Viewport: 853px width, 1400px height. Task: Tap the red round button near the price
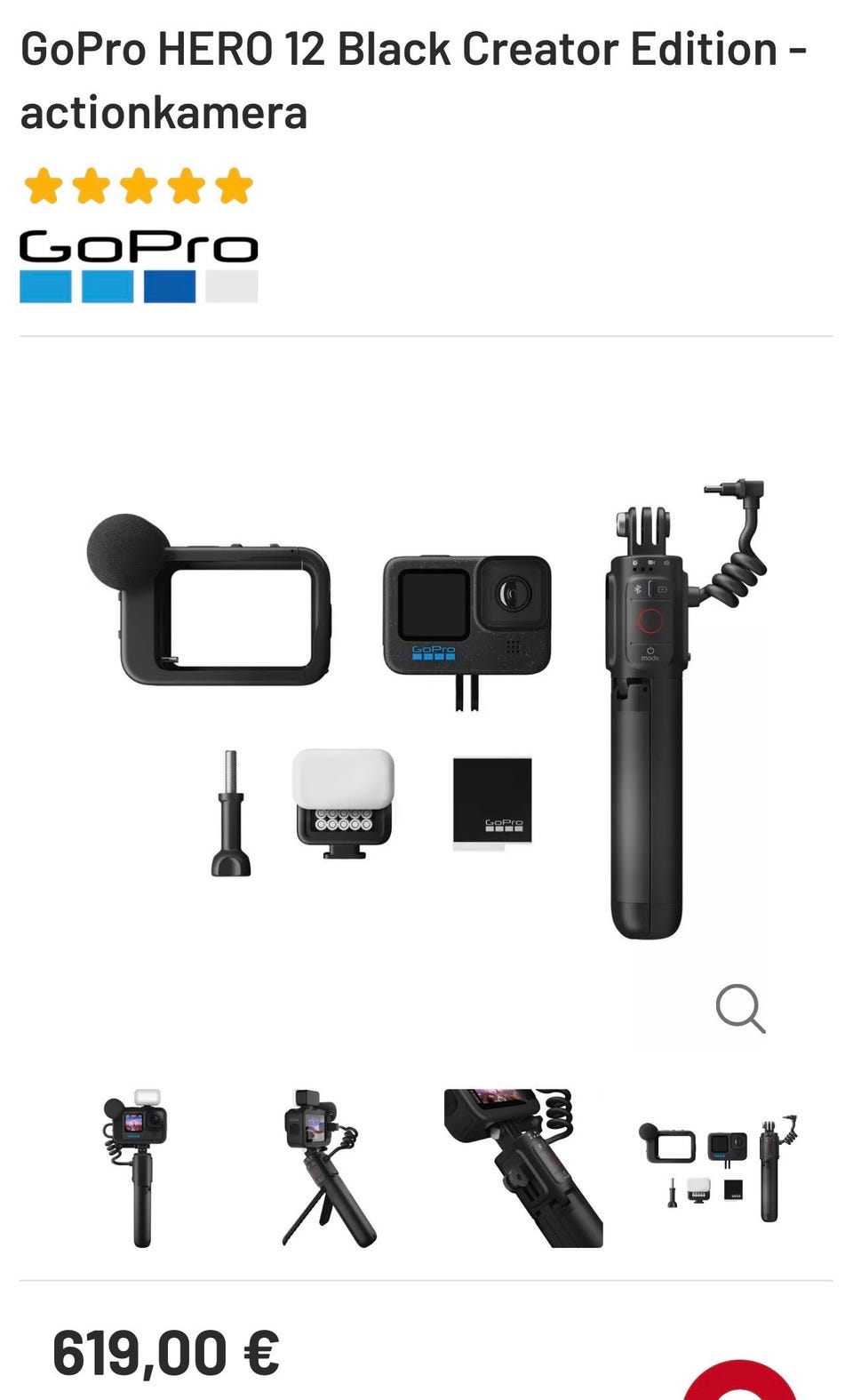pyautogui.click(x=739, y=1382)
